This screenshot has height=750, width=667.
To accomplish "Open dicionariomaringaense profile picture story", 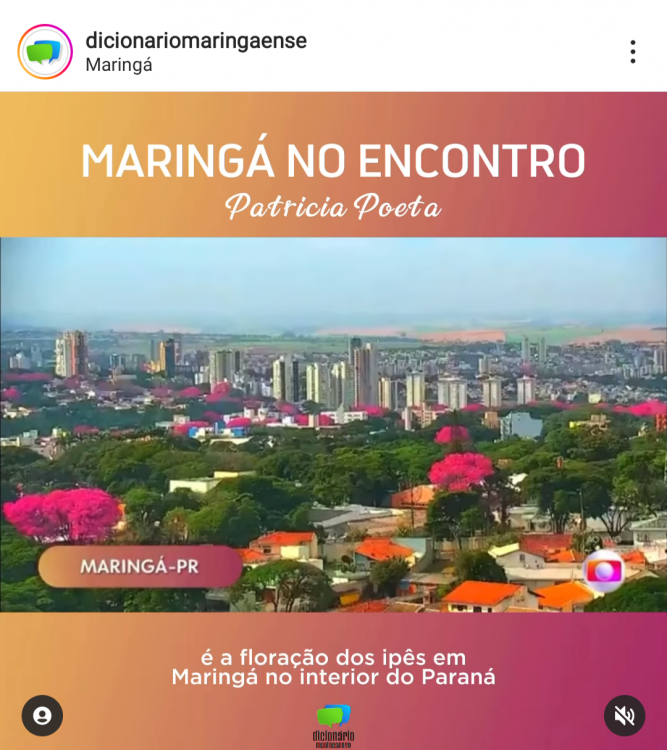I will [45, 52].
